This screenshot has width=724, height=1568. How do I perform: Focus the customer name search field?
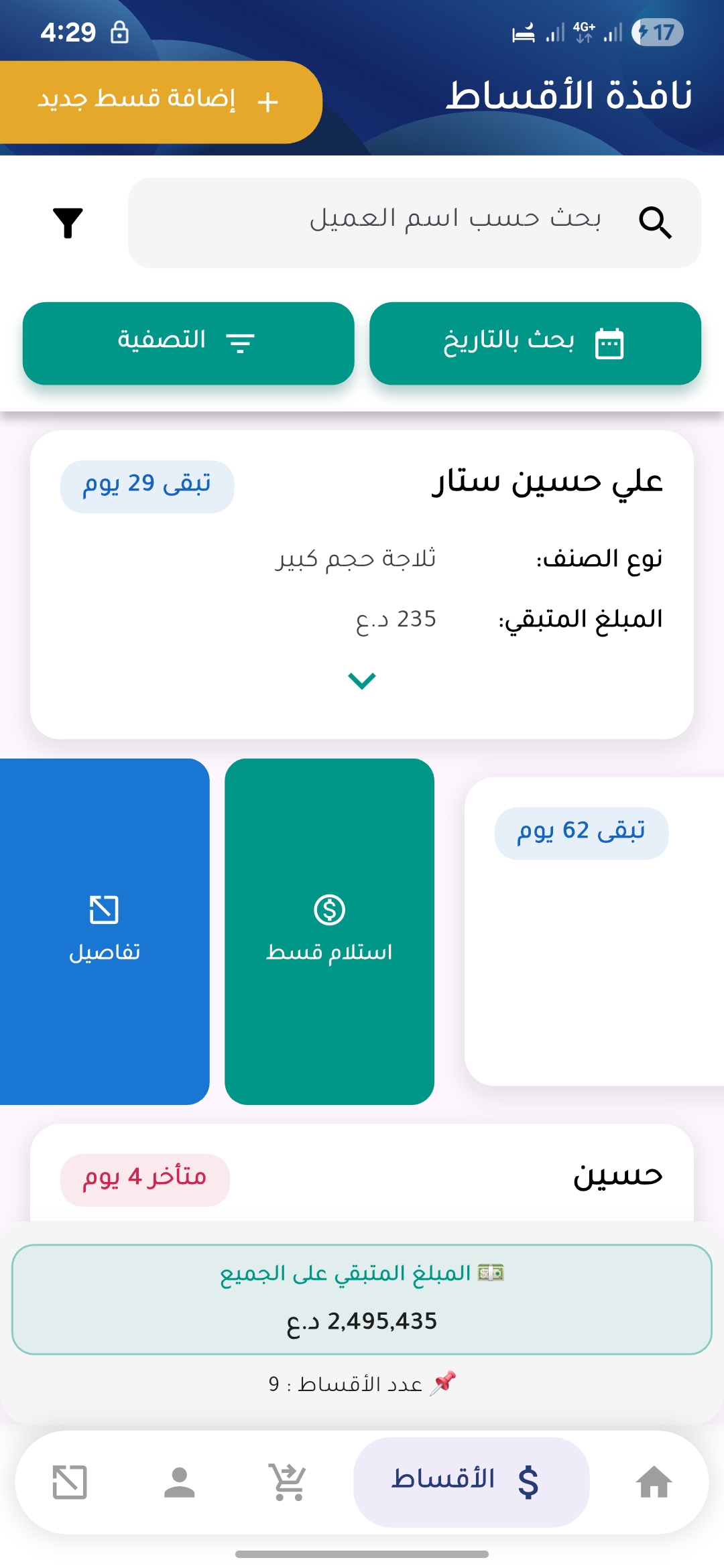pyautogui.click(x=429, y=222)
